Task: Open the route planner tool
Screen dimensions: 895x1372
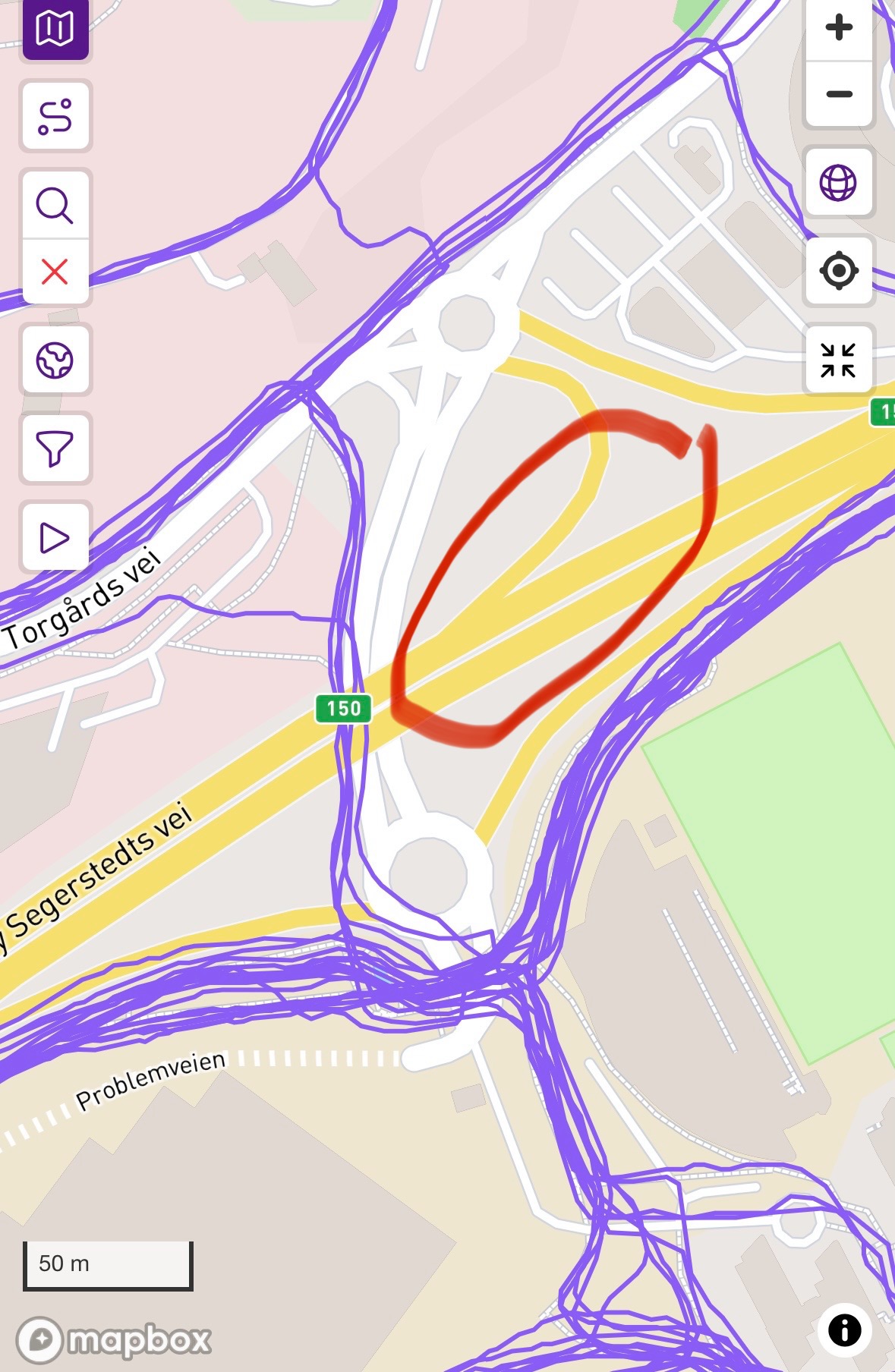Action: [x=55, y=117]
